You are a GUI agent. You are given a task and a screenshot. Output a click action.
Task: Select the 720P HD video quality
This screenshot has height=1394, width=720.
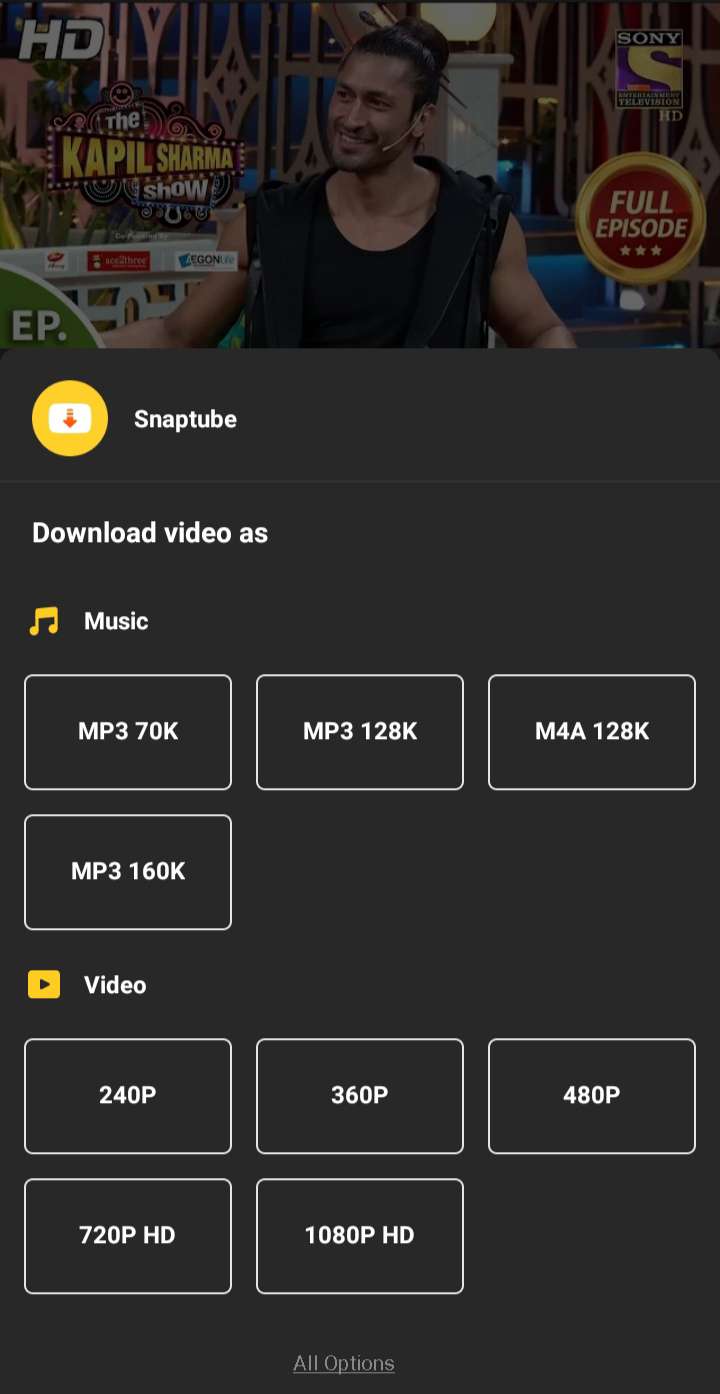tap(127, 1235)
